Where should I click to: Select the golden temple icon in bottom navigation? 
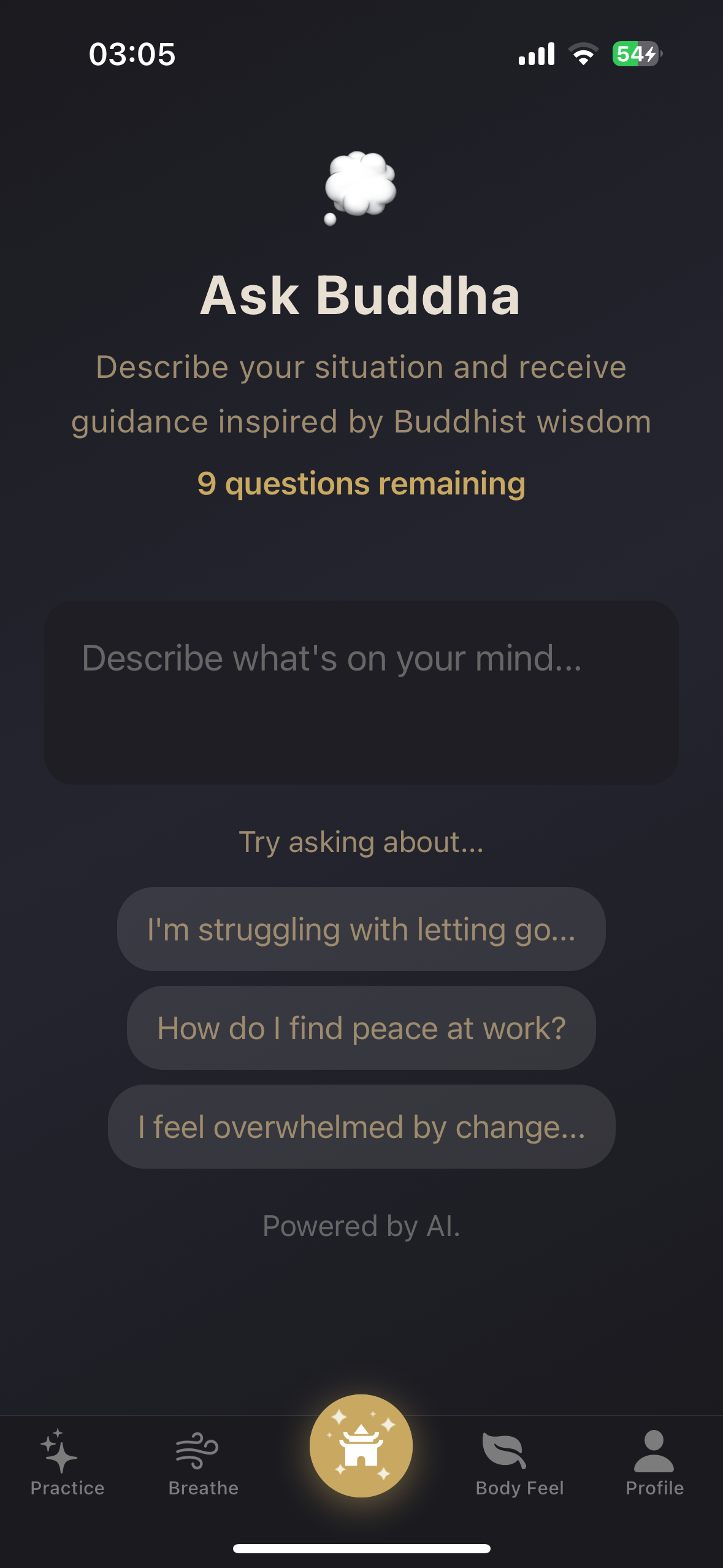coord(361,1446)
